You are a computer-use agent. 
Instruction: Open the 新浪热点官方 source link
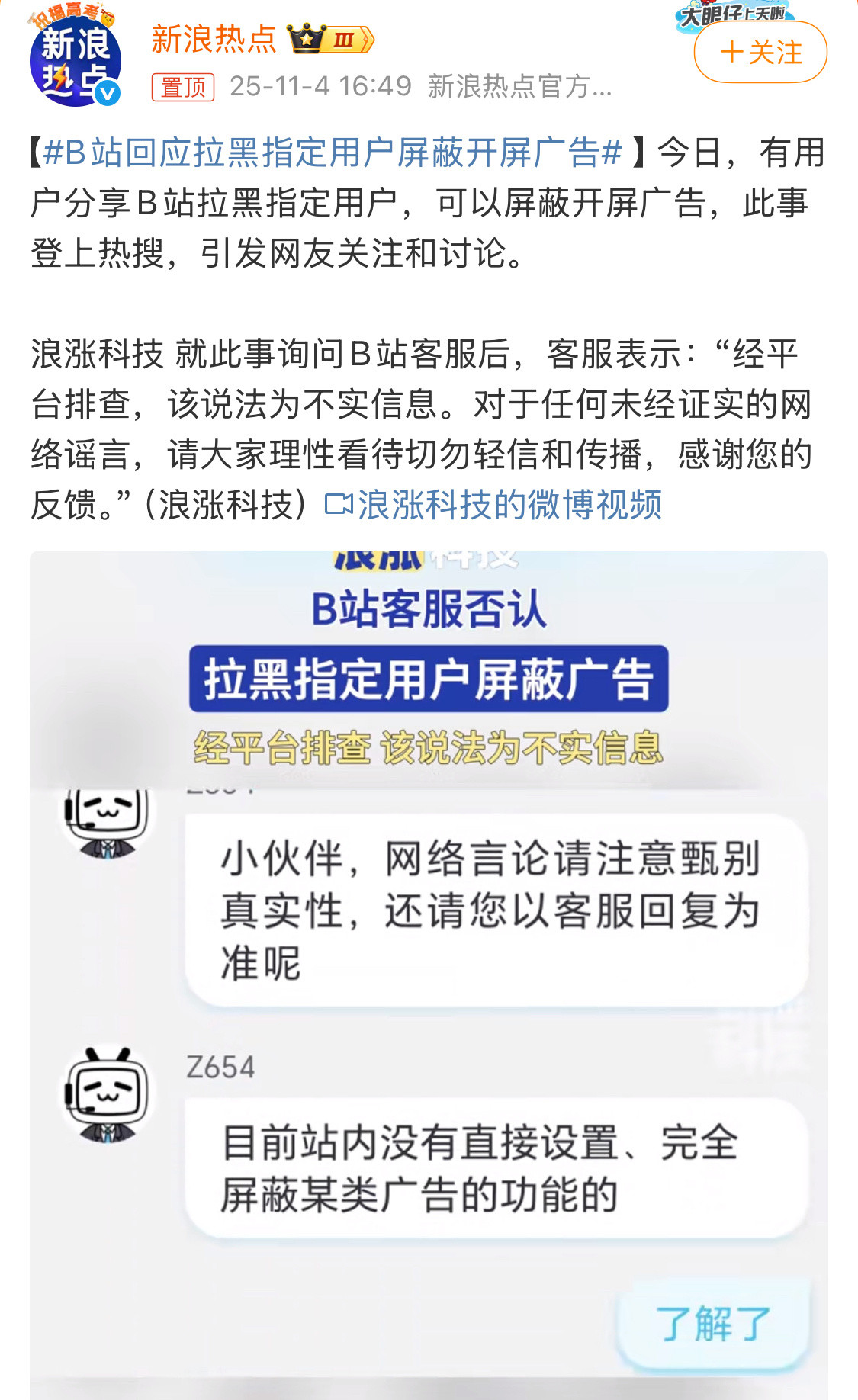(x=519, y=88)
